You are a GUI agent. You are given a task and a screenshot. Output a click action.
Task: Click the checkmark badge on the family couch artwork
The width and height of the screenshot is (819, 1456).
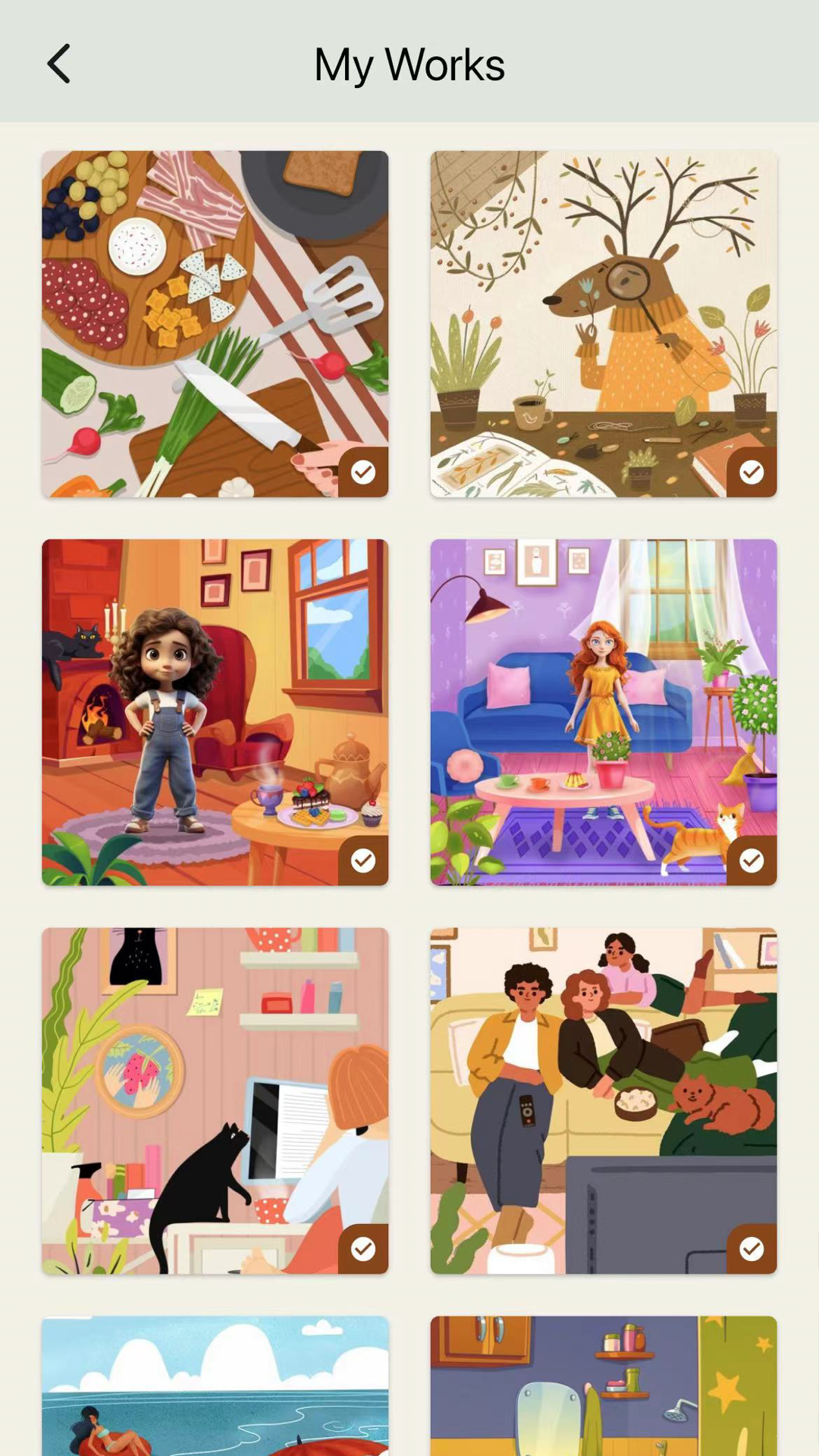tap(752, 1250)
